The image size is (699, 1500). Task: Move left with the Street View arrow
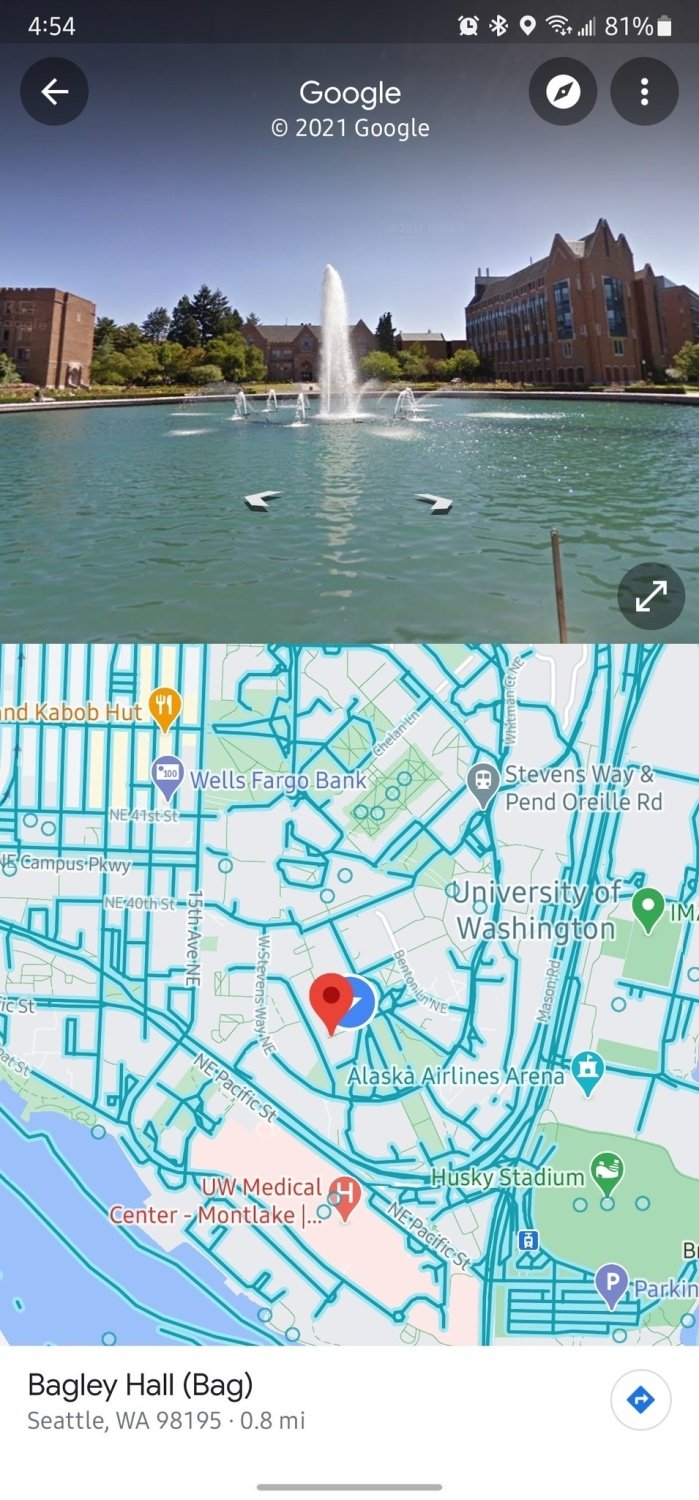click(262, 500)
